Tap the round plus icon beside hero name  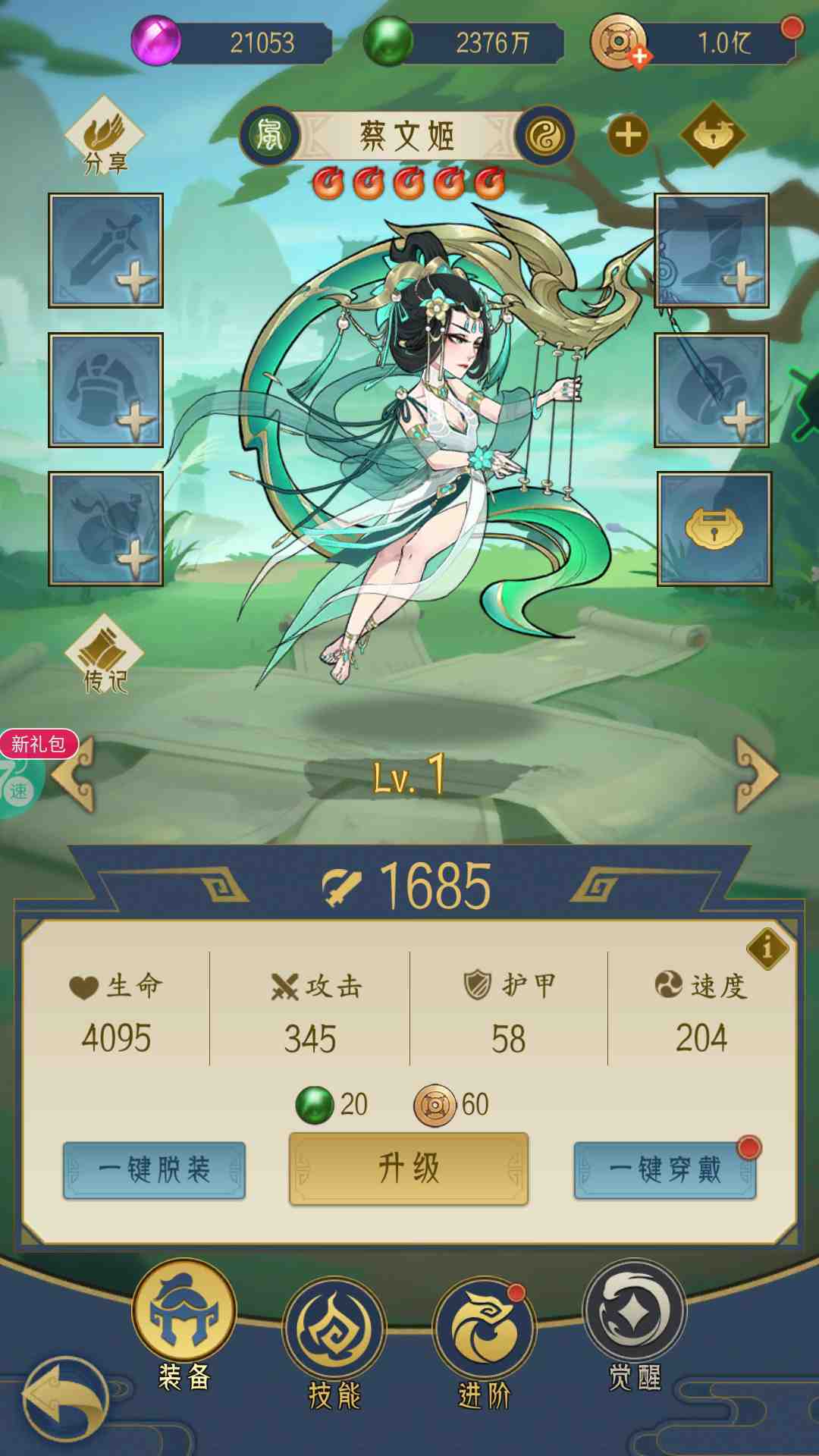tap(628, 136)
